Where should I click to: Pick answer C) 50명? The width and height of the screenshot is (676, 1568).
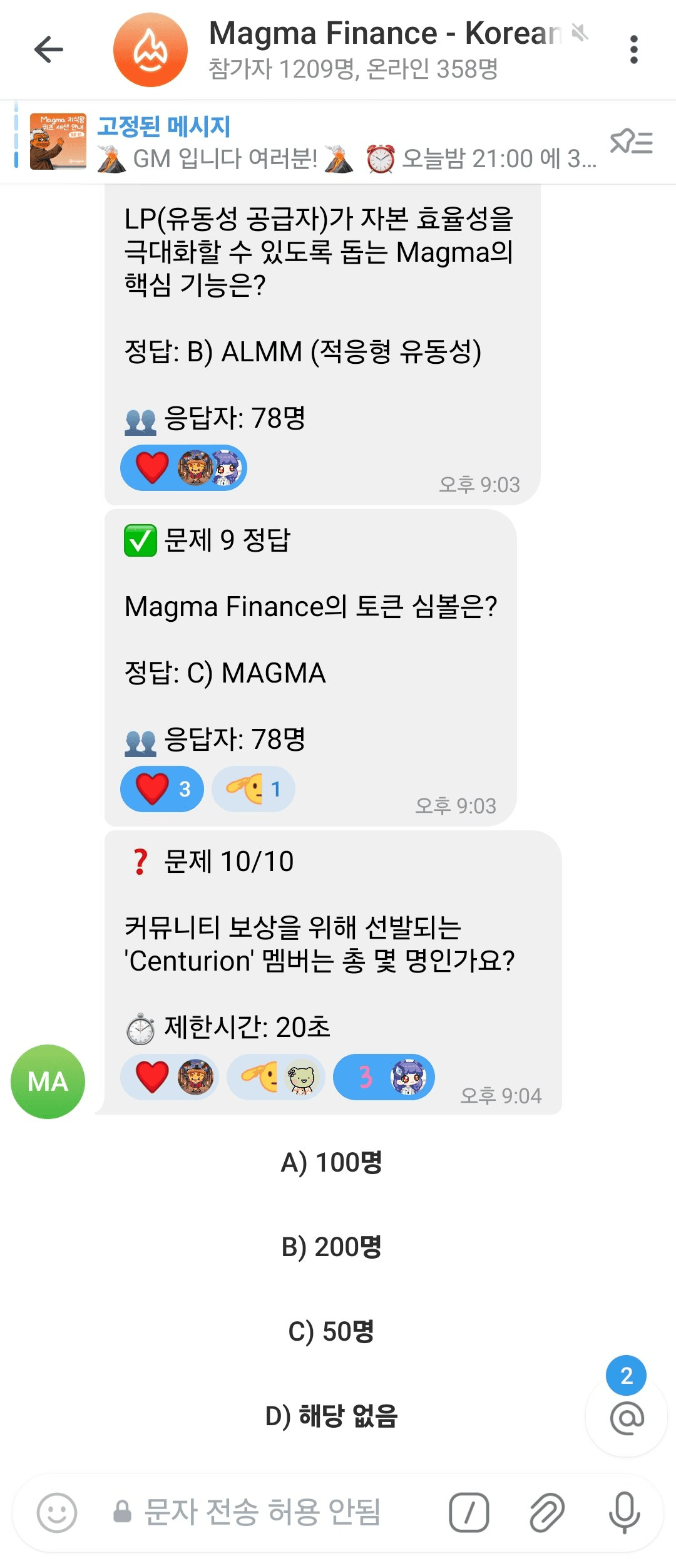(x=331, y=1331)
